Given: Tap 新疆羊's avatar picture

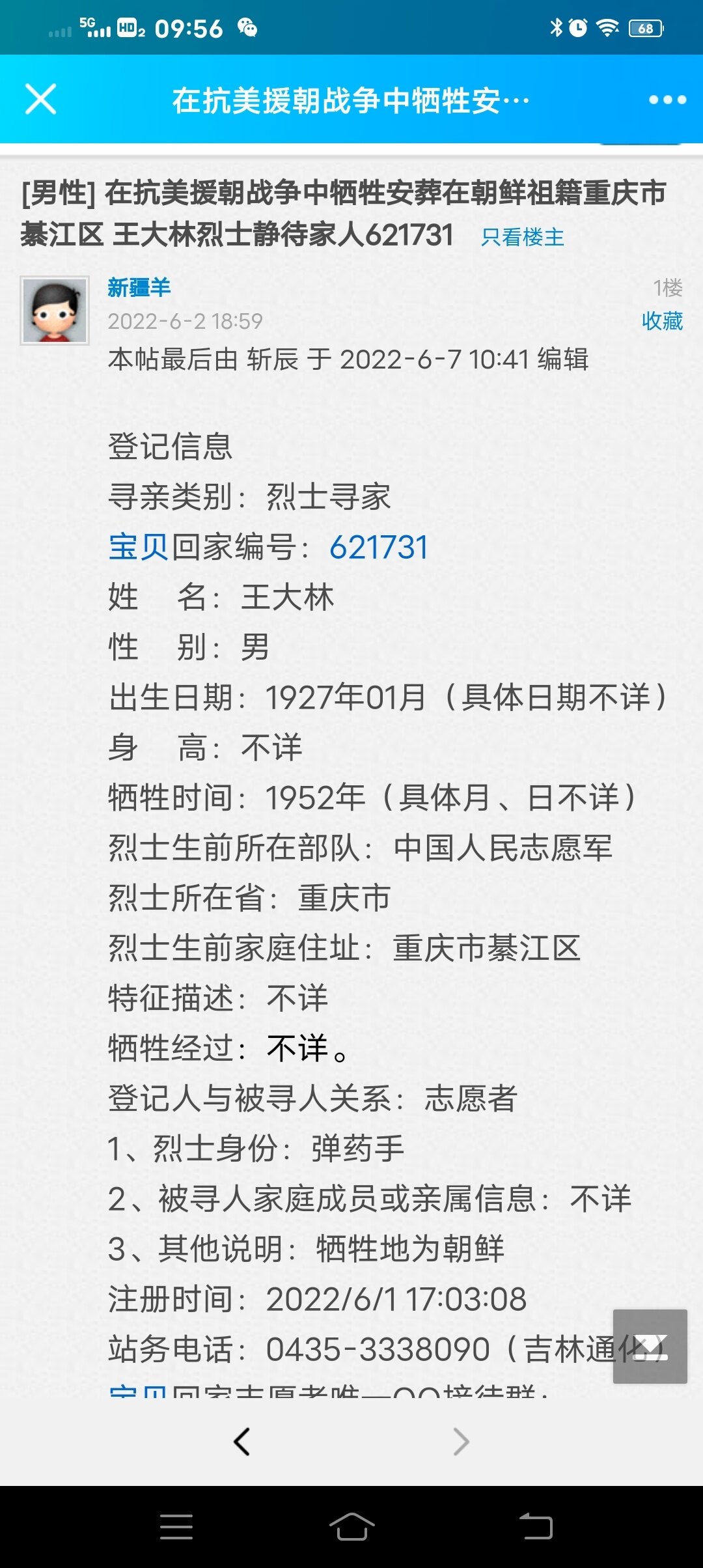Looking at the screenshot, I should pos(55,310).
